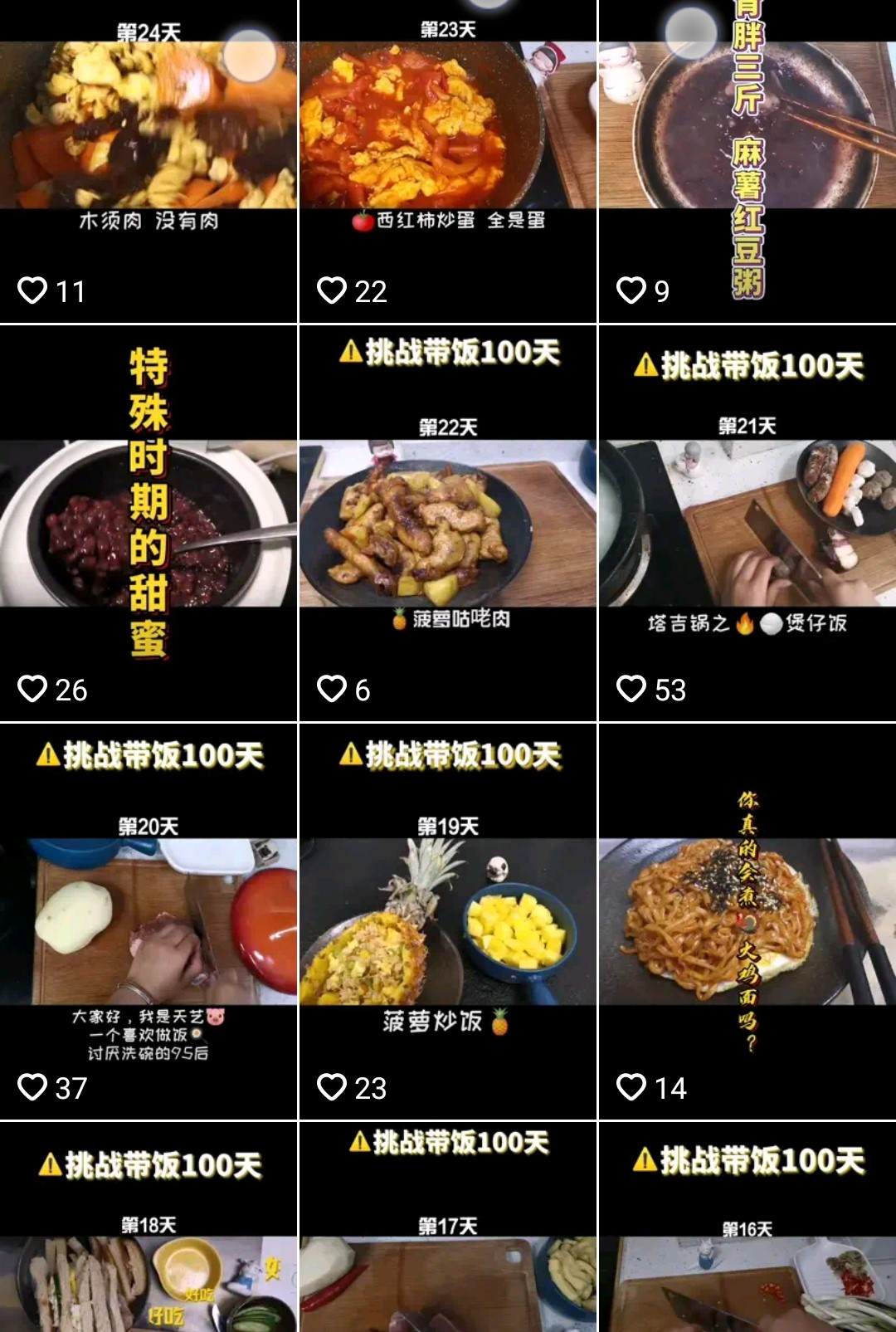Open the 第22天 菠萝咕咾肉 video
Image resolution: width=896 pixels, height=1332 pixels.
pos(447,523)
